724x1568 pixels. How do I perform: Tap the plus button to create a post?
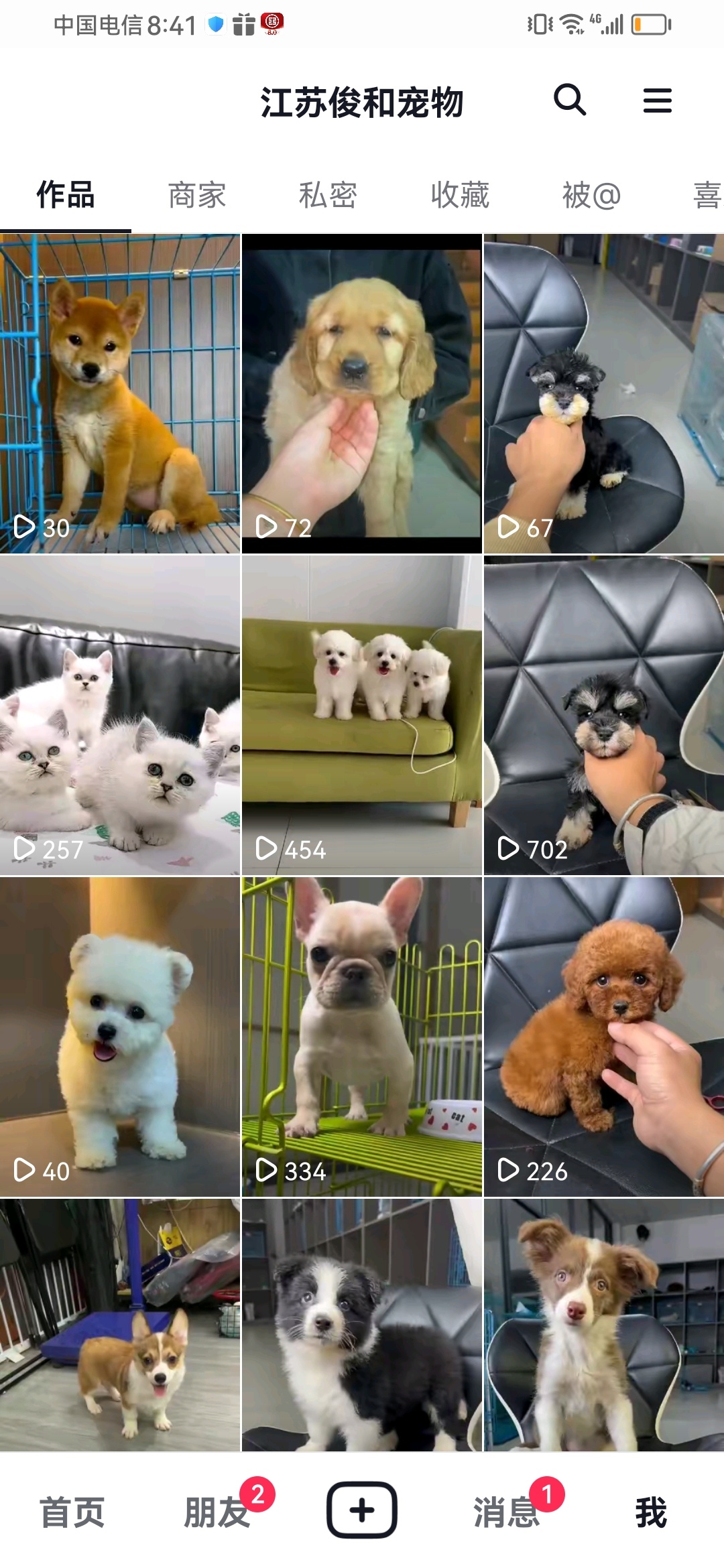[x=362, y=1510]
